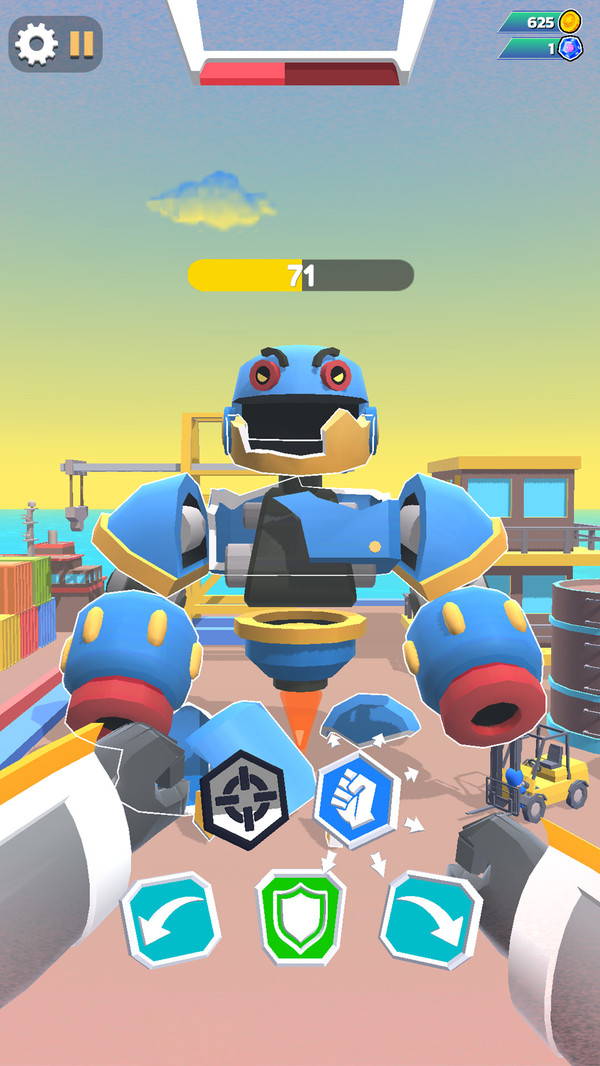Open the settings gear
600x1066 pixels.
[x=37, y=44]
